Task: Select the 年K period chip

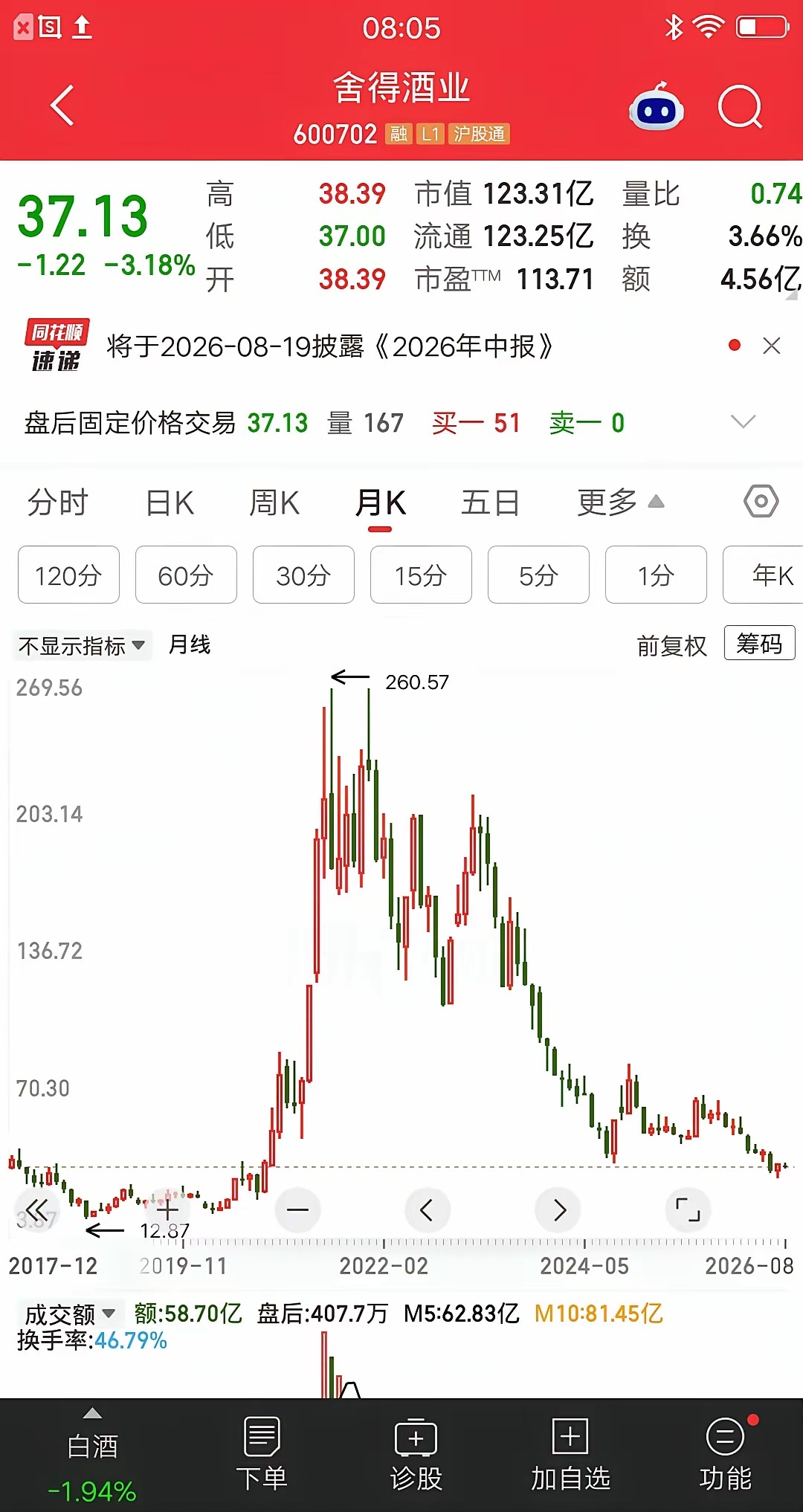Action: coord(764,575)
